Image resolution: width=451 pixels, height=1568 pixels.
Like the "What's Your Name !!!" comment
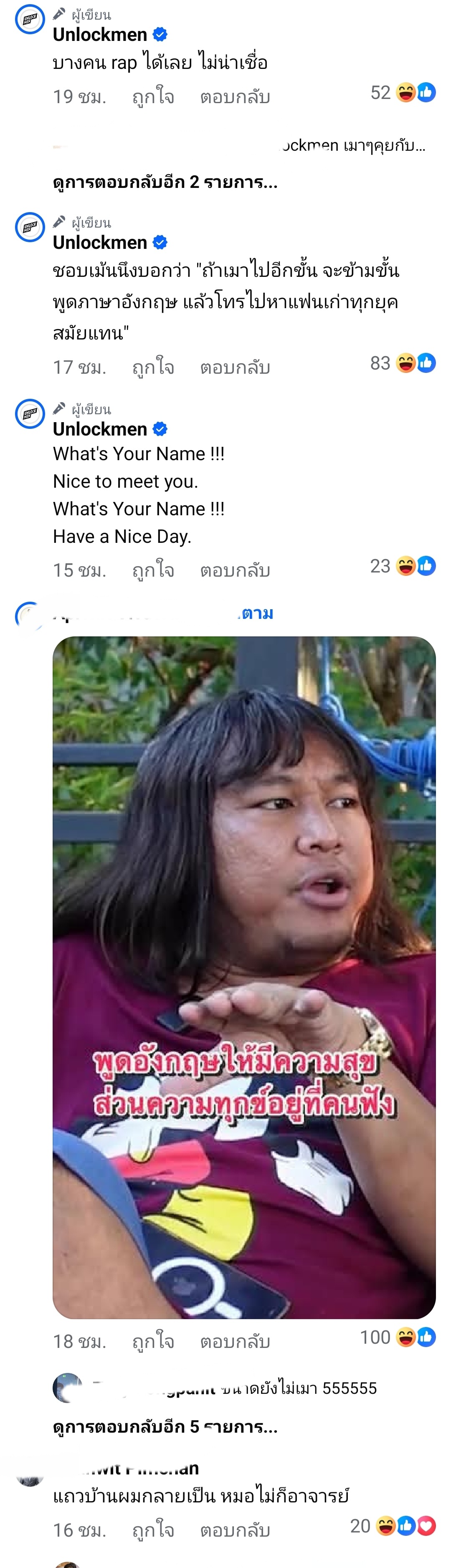click(x=153, y=570)
